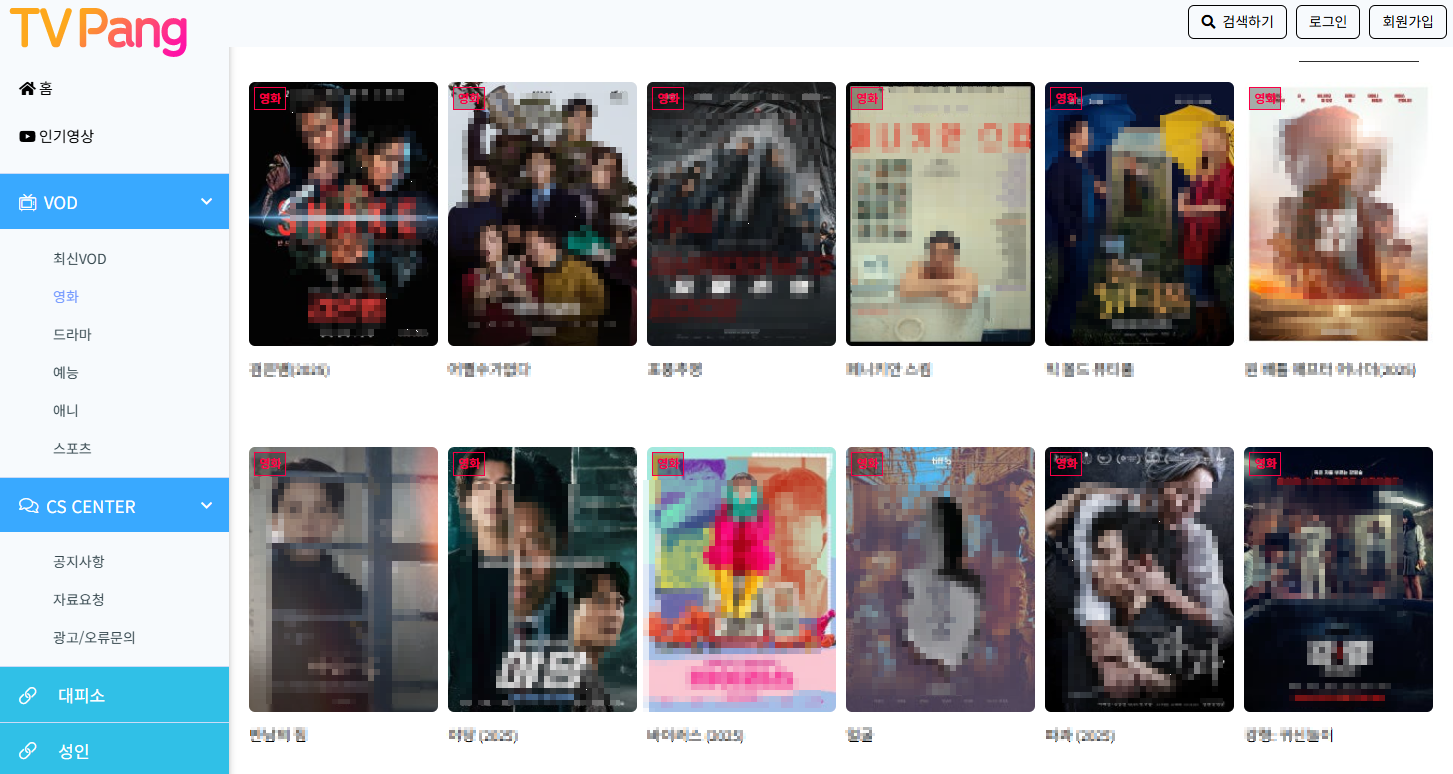
Task: Open the 강령: 귀신놀이 movie card
Action: [x=1338, y=579]
